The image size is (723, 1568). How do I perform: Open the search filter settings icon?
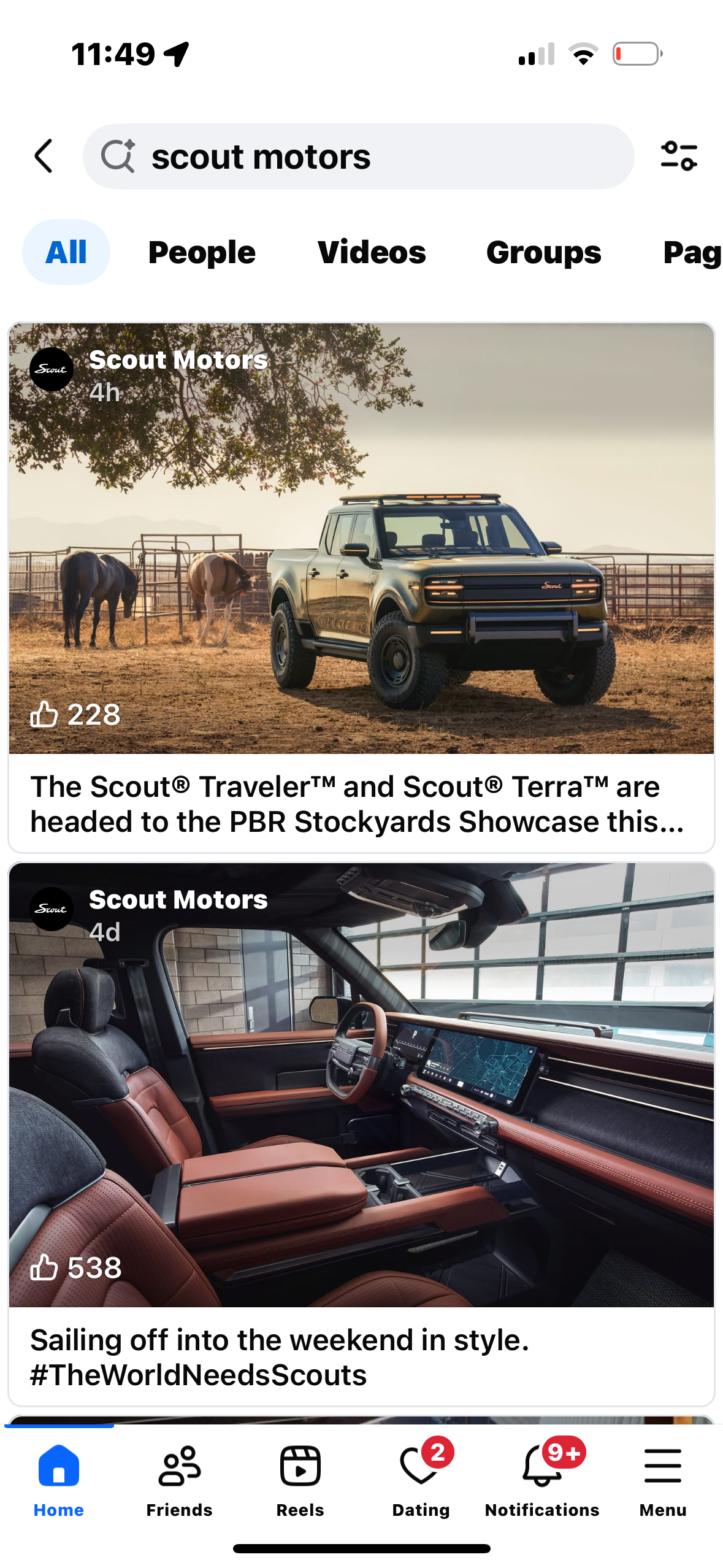coord(679,156)
